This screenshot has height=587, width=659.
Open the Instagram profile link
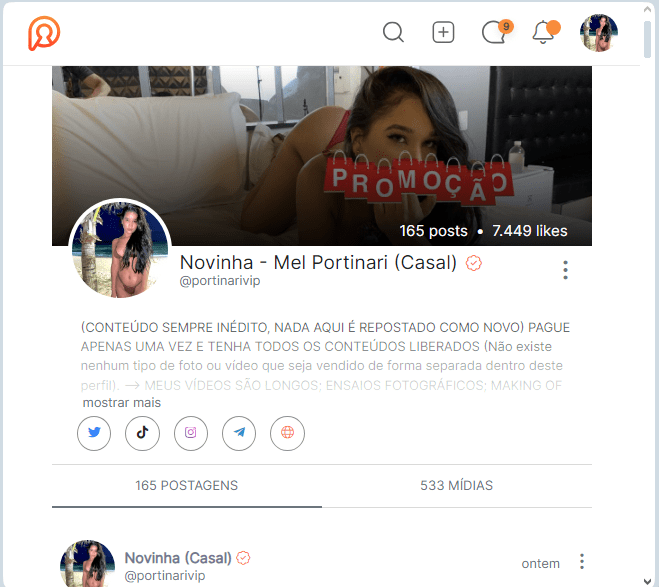191,433
